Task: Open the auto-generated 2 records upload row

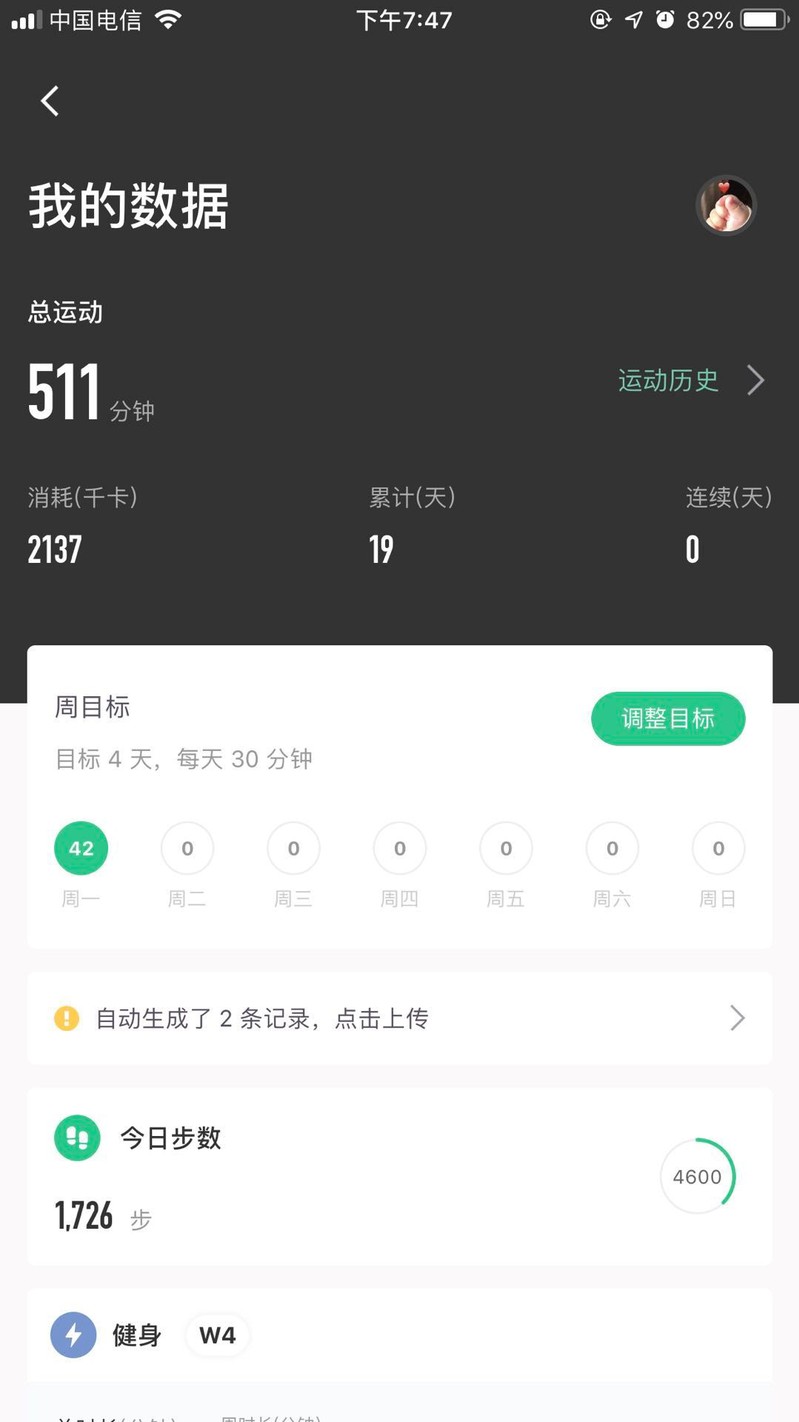Action: (x=399, y=1018)
